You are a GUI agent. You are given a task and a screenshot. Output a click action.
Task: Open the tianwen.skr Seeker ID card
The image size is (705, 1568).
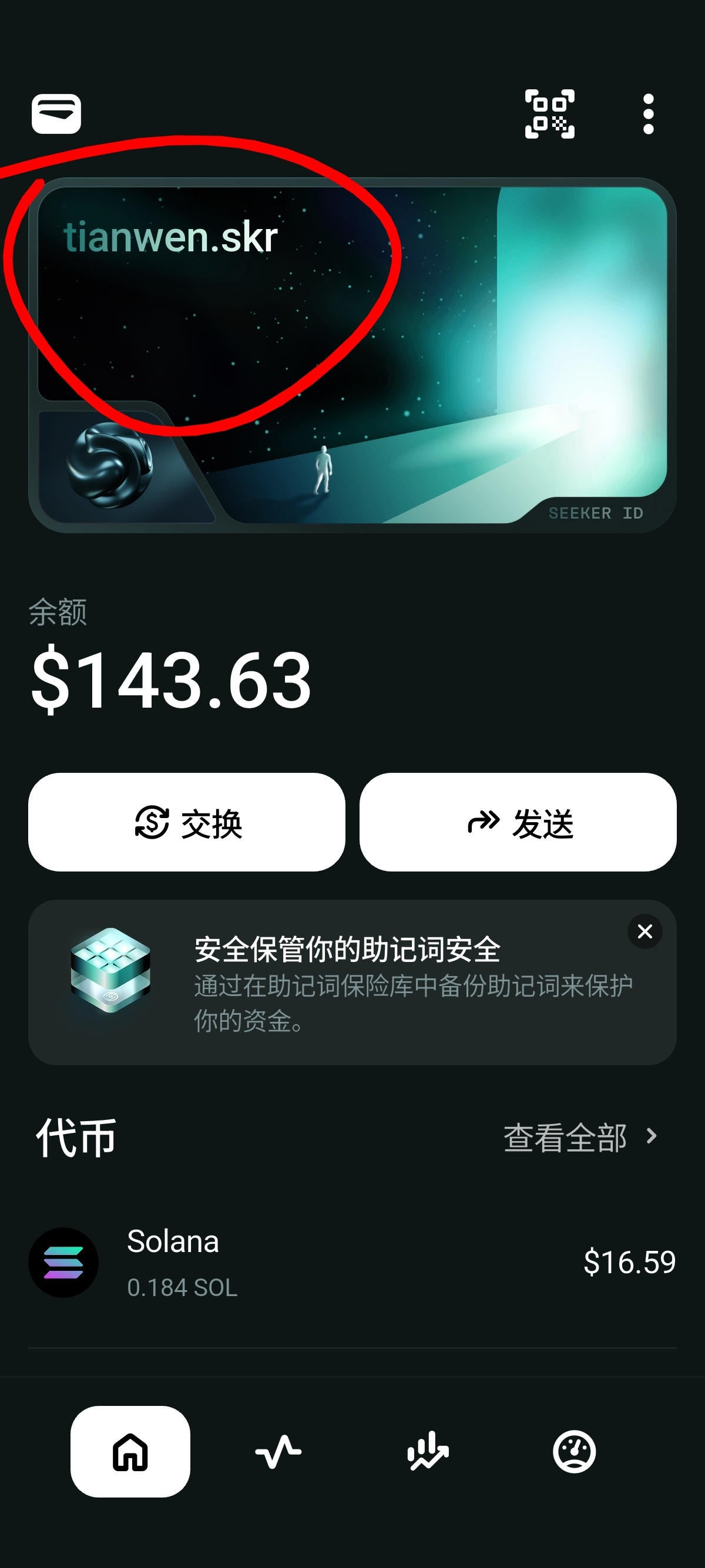[x=352, y=355]
